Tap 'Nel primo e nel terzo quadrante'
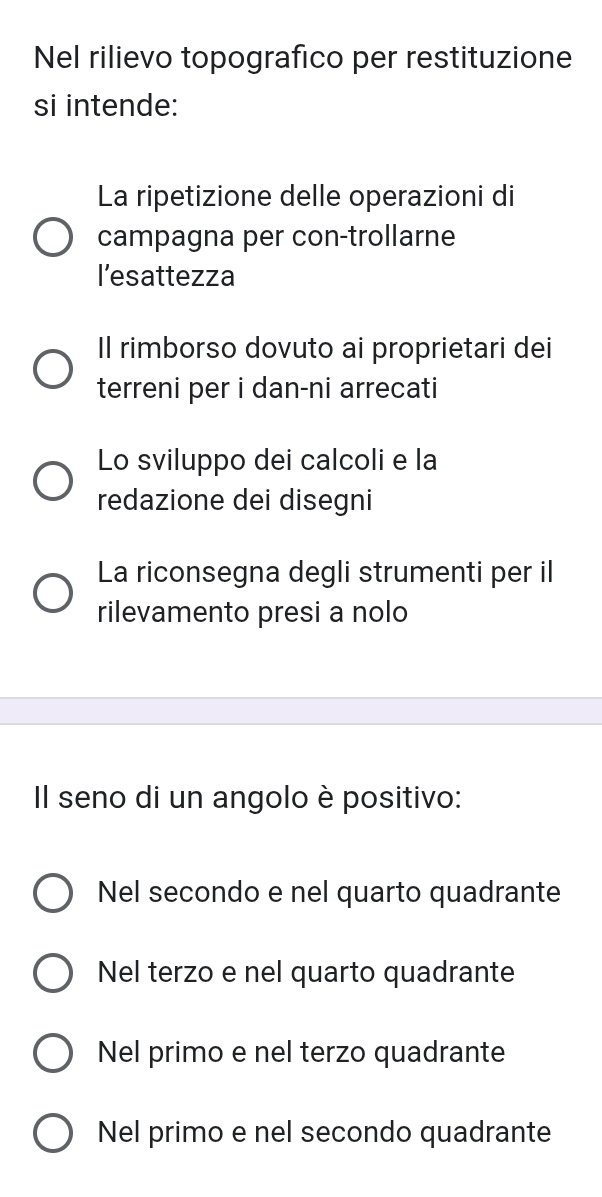602x1197 pixels. (x=53, y=1053)
